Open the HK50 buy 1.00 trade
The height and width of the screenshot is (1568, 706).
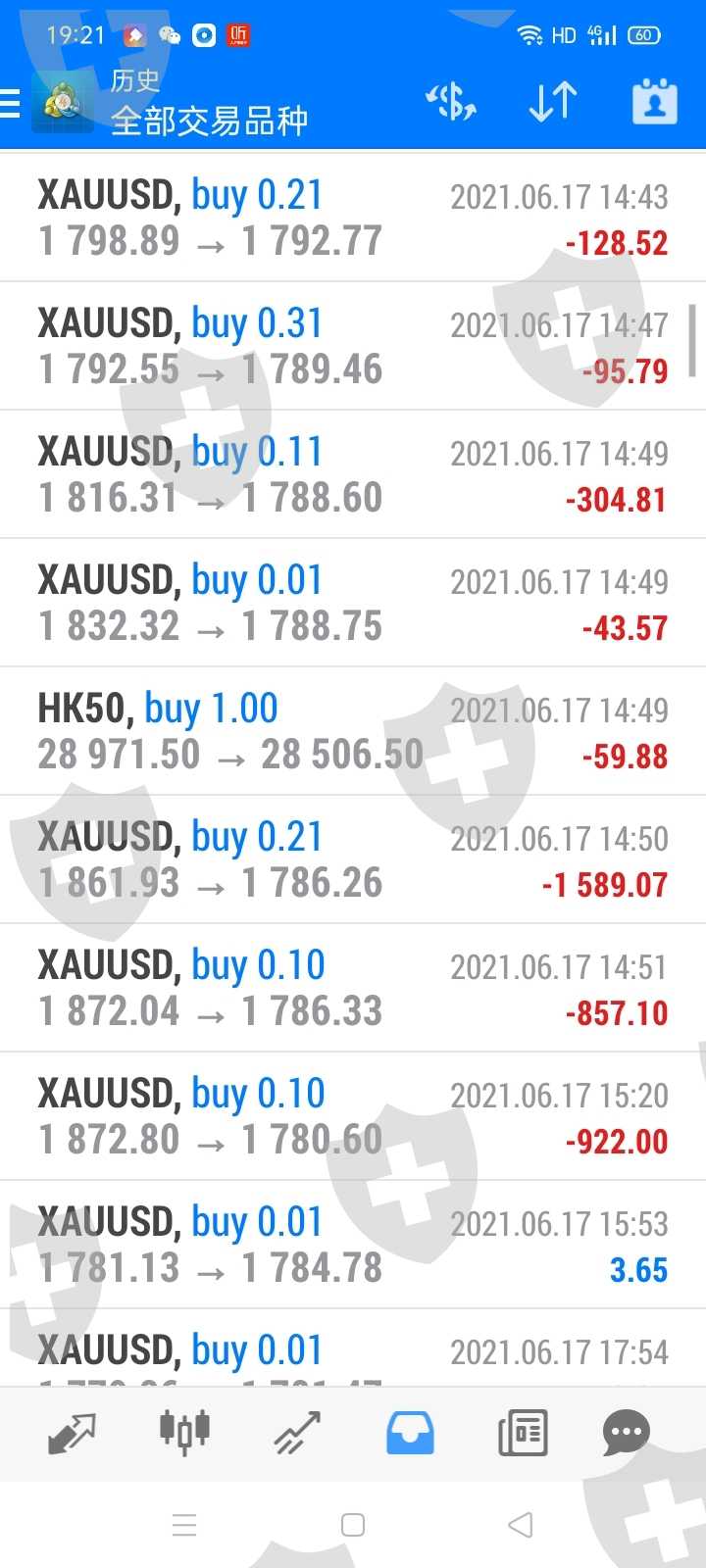(x=353, y=731)
